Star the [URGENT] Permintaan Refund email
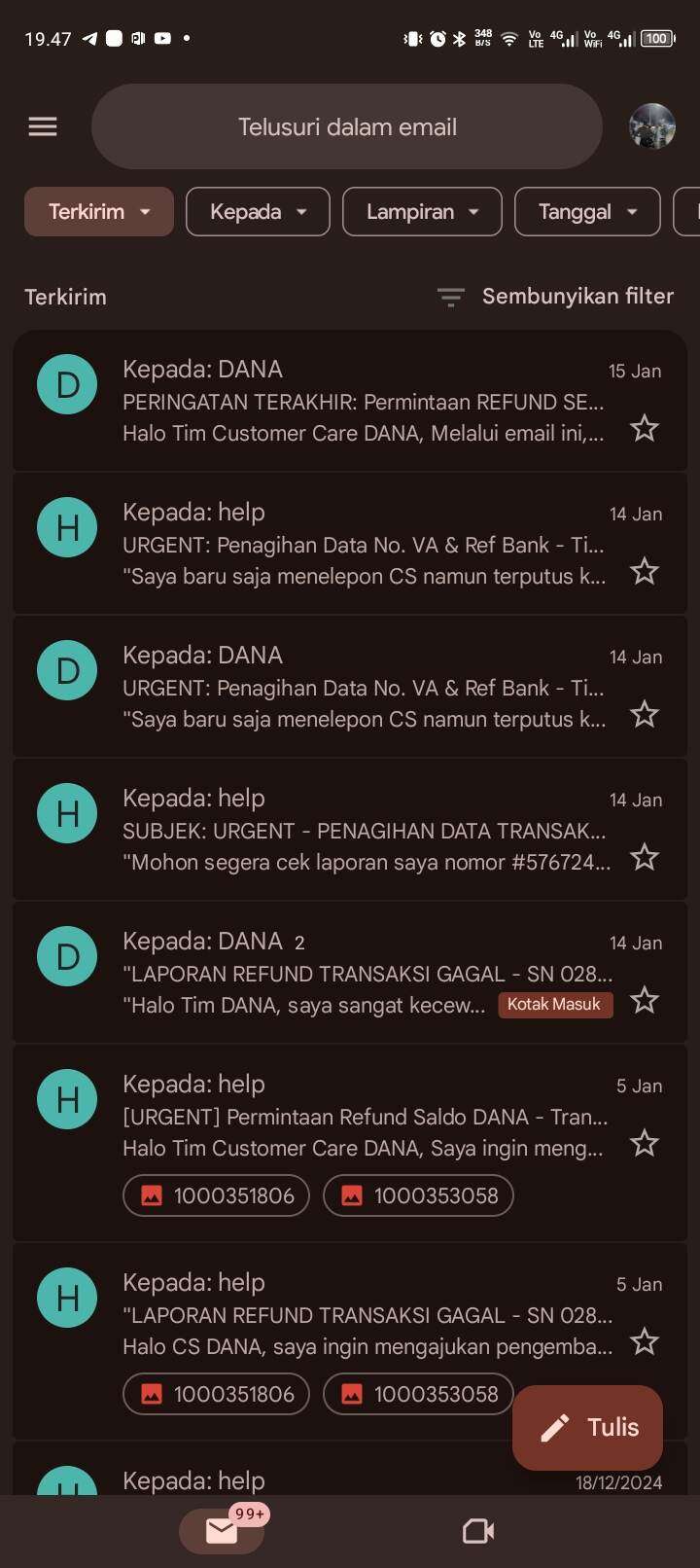Image resolution: width=700 pixels, height=1568 pixels. coord(645,1143)
